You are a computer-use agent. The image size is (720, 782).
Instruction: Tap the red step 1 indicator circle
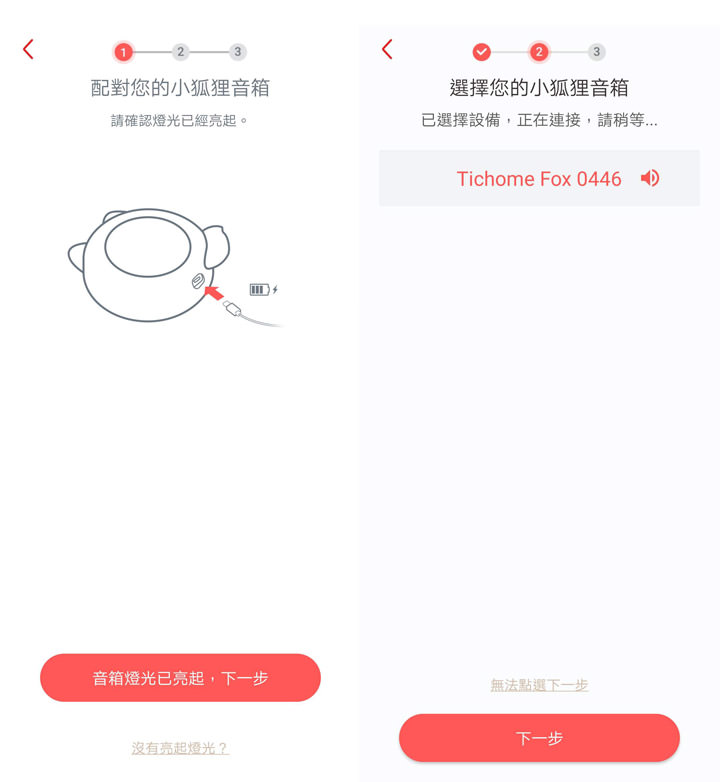(124, 51)
